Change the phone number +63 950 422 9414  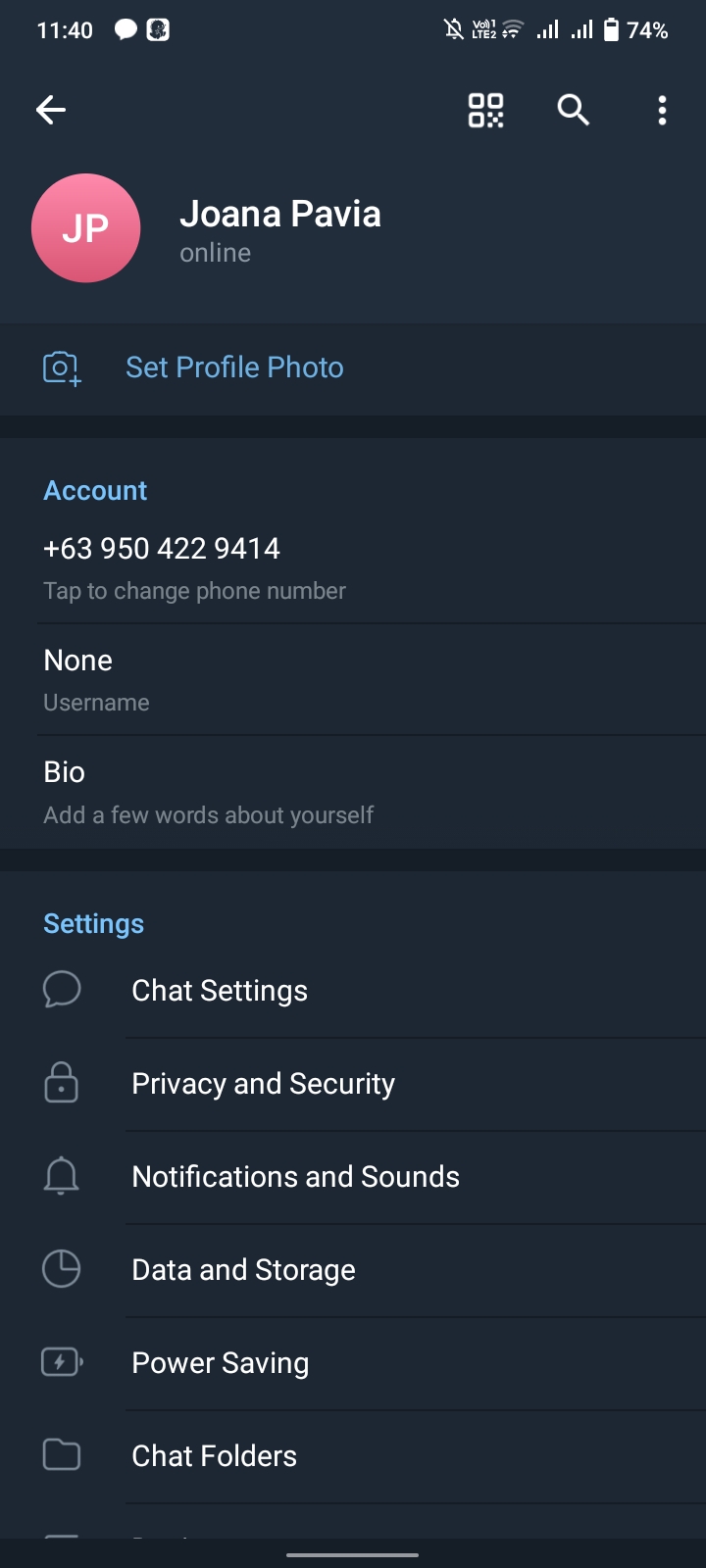(353, 568)
